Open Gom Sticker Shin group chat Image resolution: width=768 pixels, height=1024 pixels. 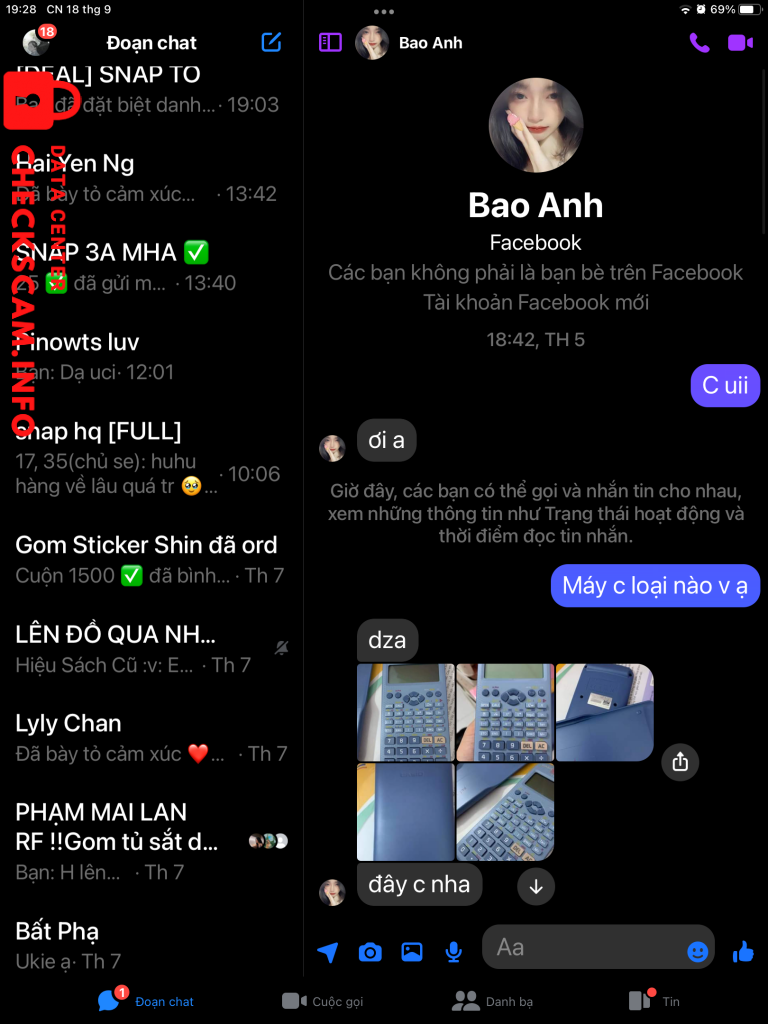click(150, 560)
